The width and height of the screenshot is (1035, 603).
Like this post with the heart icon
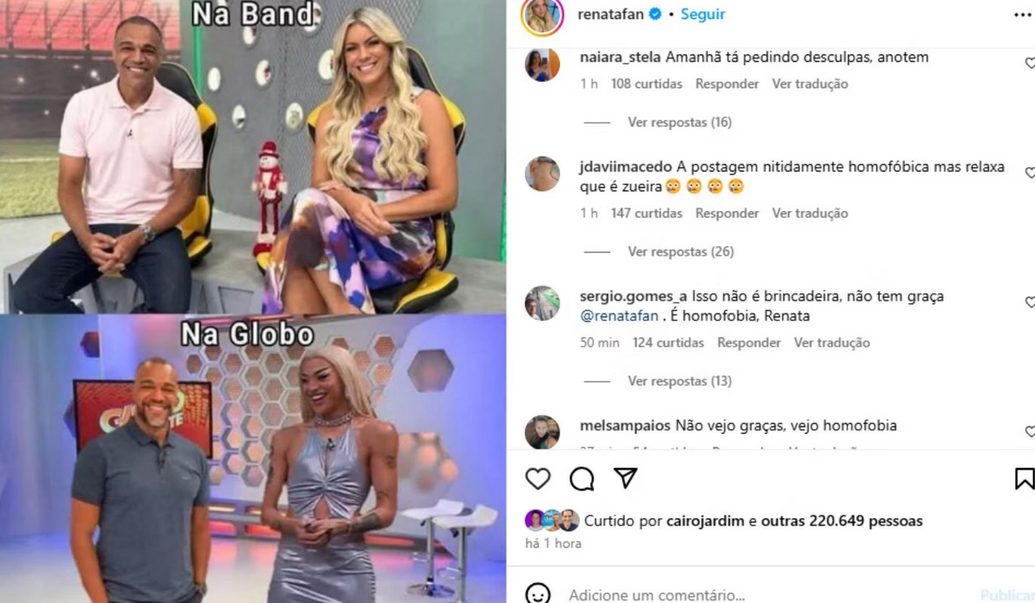click(538, 479)
